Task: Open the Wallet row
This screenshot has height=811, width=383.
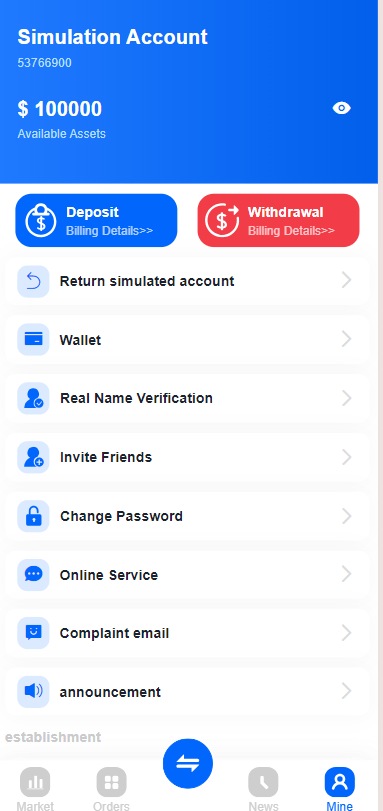Action: coord(187,340)
